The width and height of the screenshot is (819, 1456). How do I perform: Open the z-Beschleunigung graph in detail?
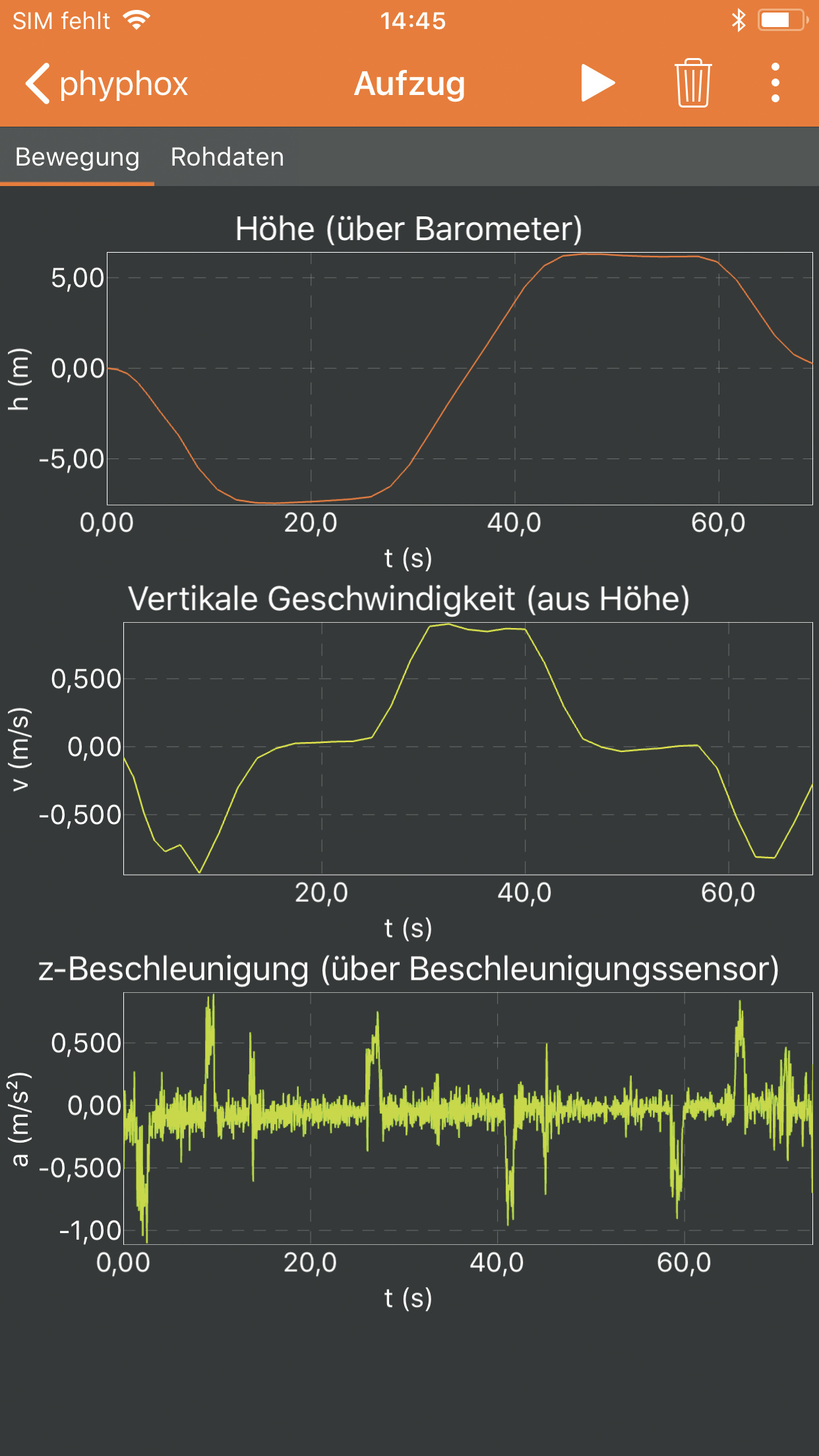467,1118
